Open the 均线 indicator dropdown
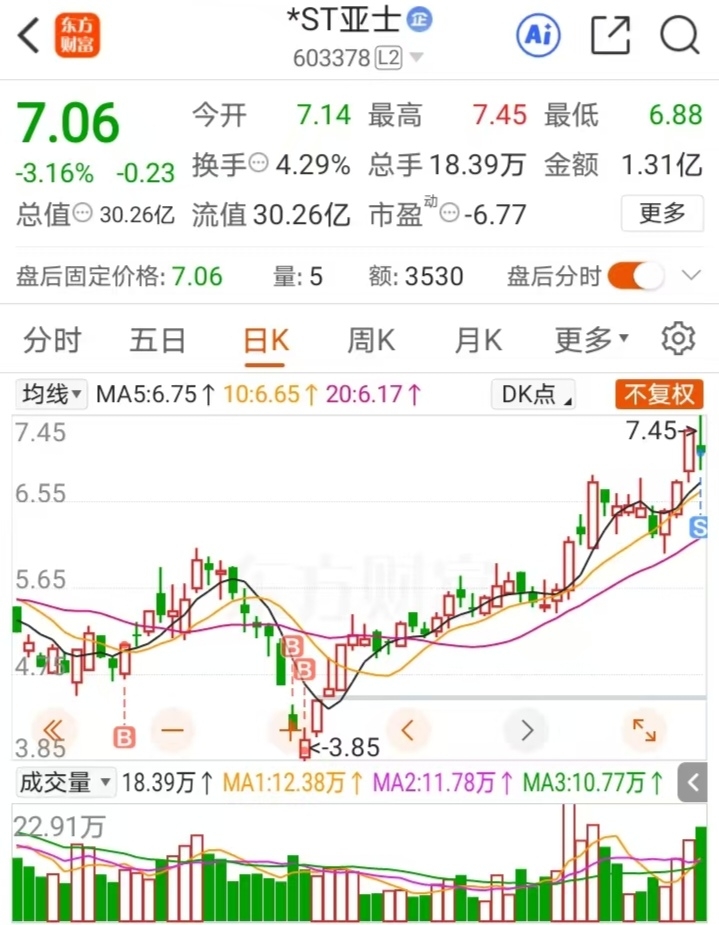Image resolution: width=719 pixels, height=925 pixels. (x=51, y=394)
